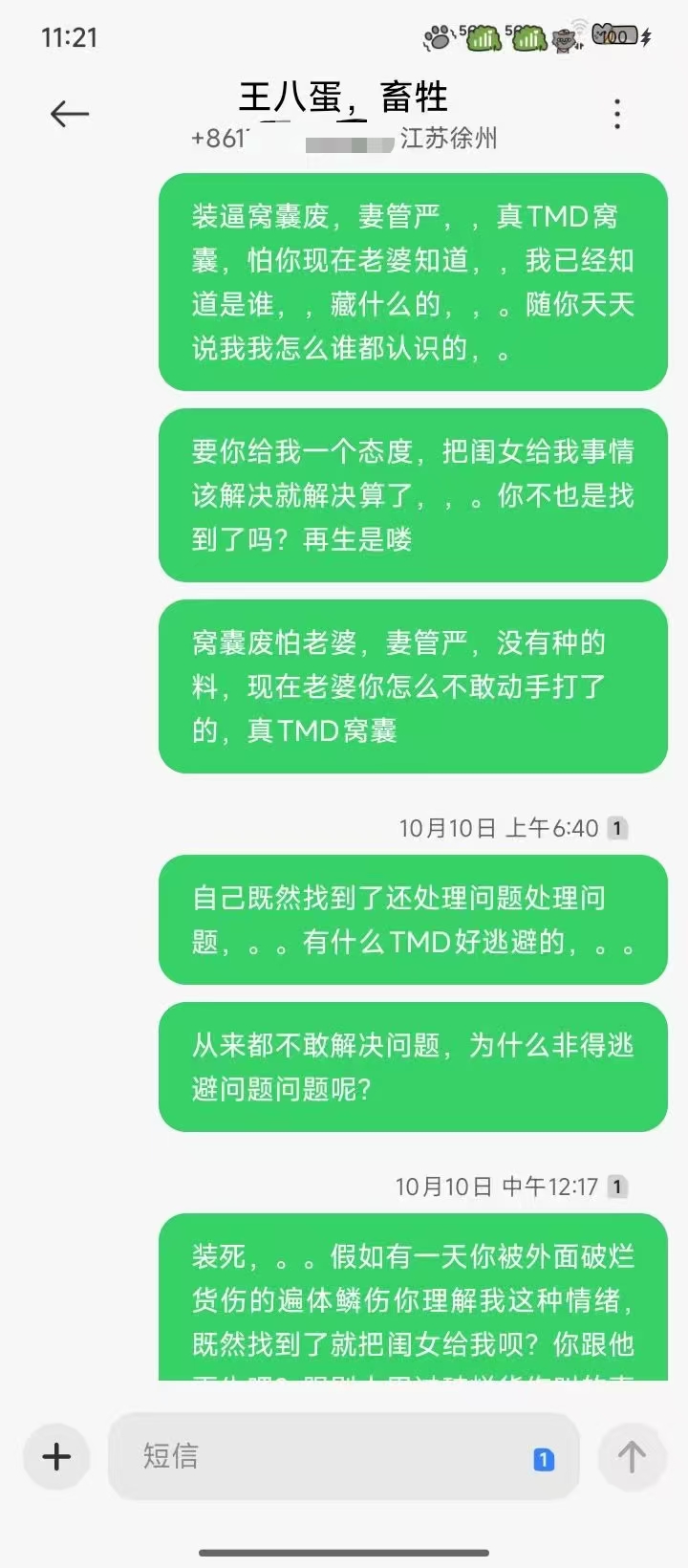Tap the send arrow button

click(631, 1456)
